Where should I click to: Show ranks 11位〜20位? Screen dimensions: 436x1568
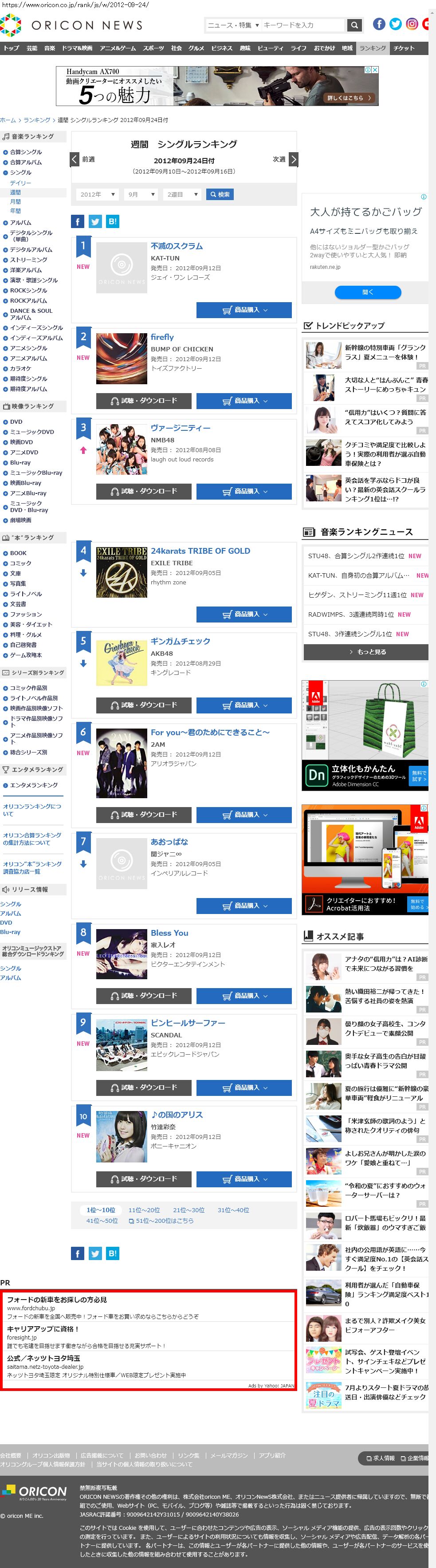(x=144, y=1210)
